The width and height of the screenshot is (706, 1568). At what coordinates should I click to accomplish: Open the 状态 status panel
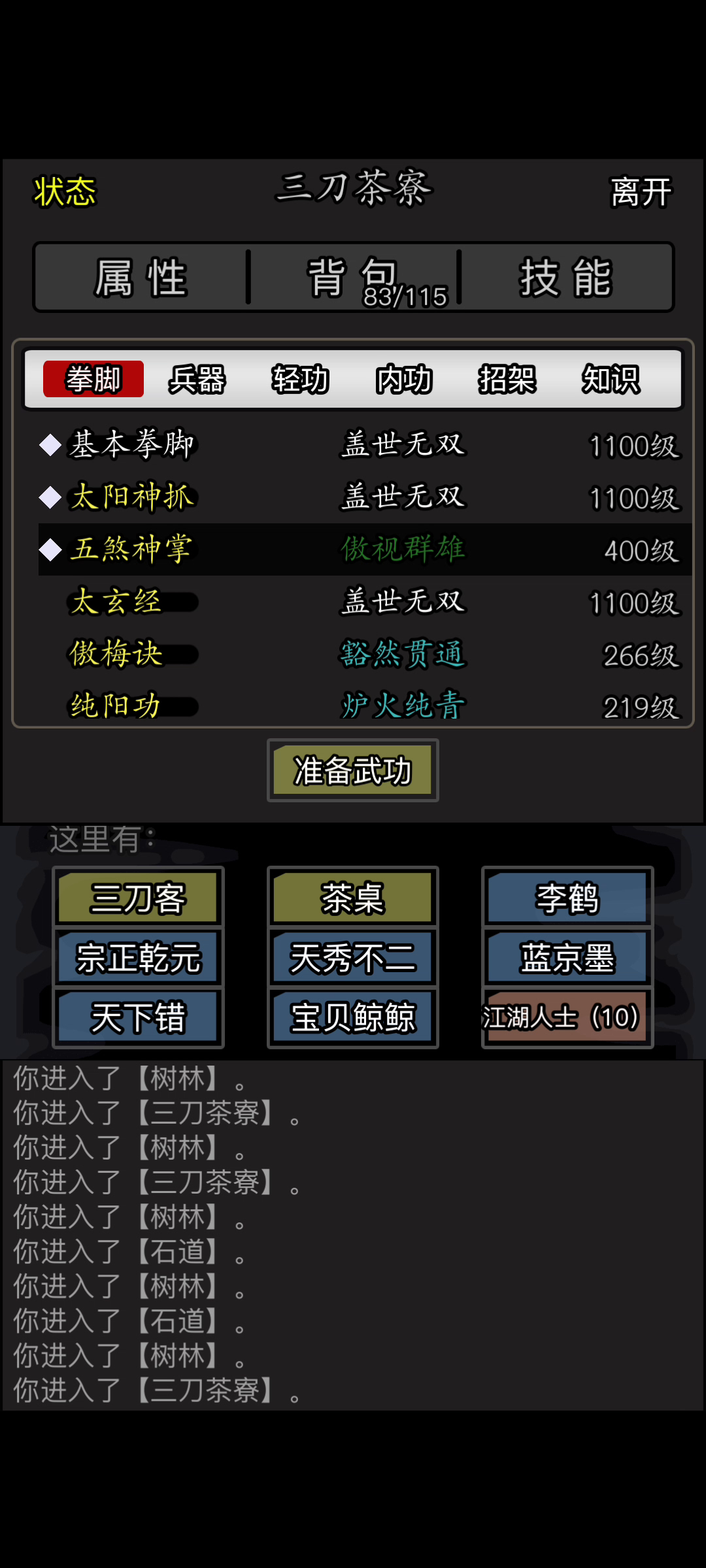65,192
